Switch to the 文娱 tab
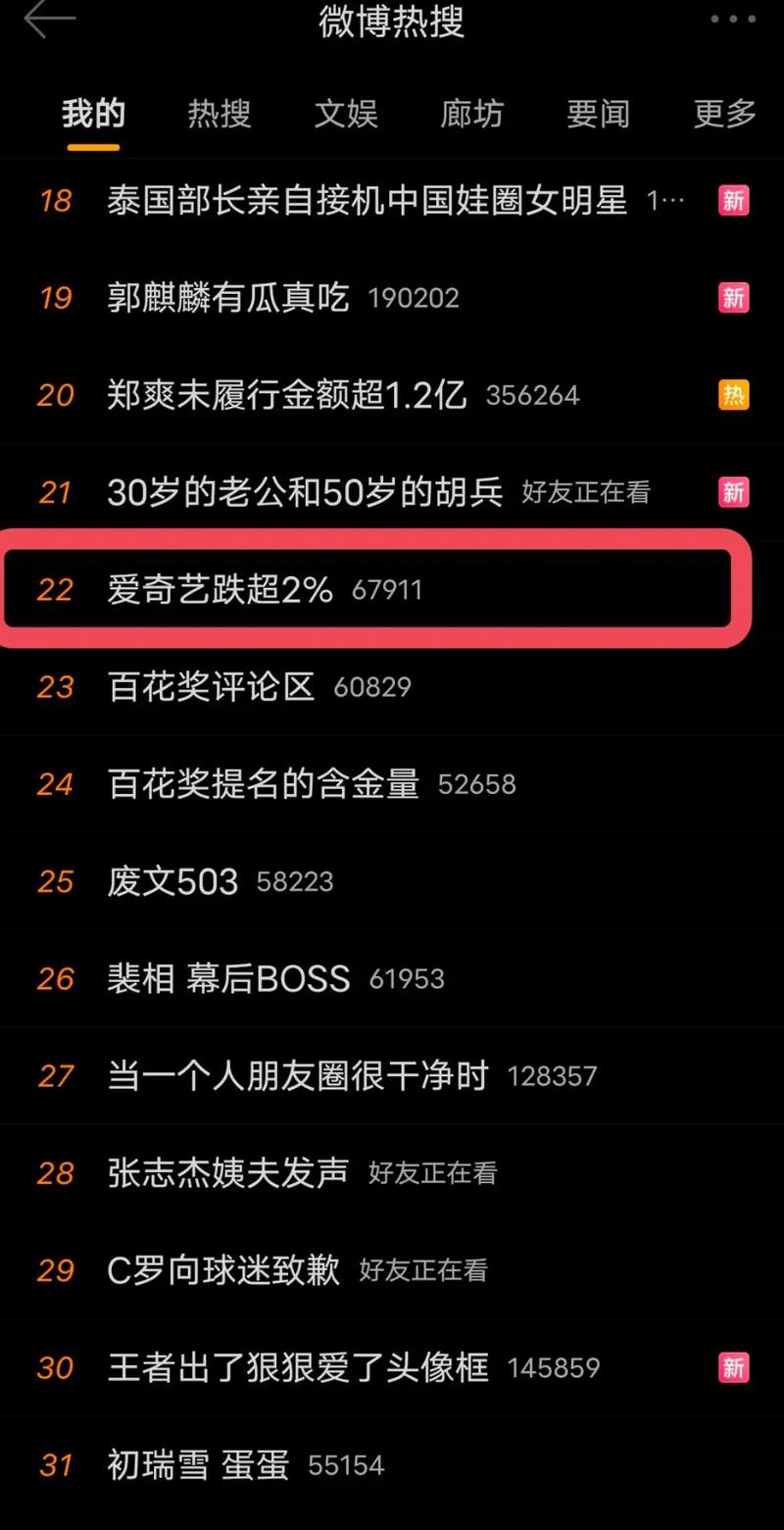Screen dimensions: 784x1530 click(346, 115)
